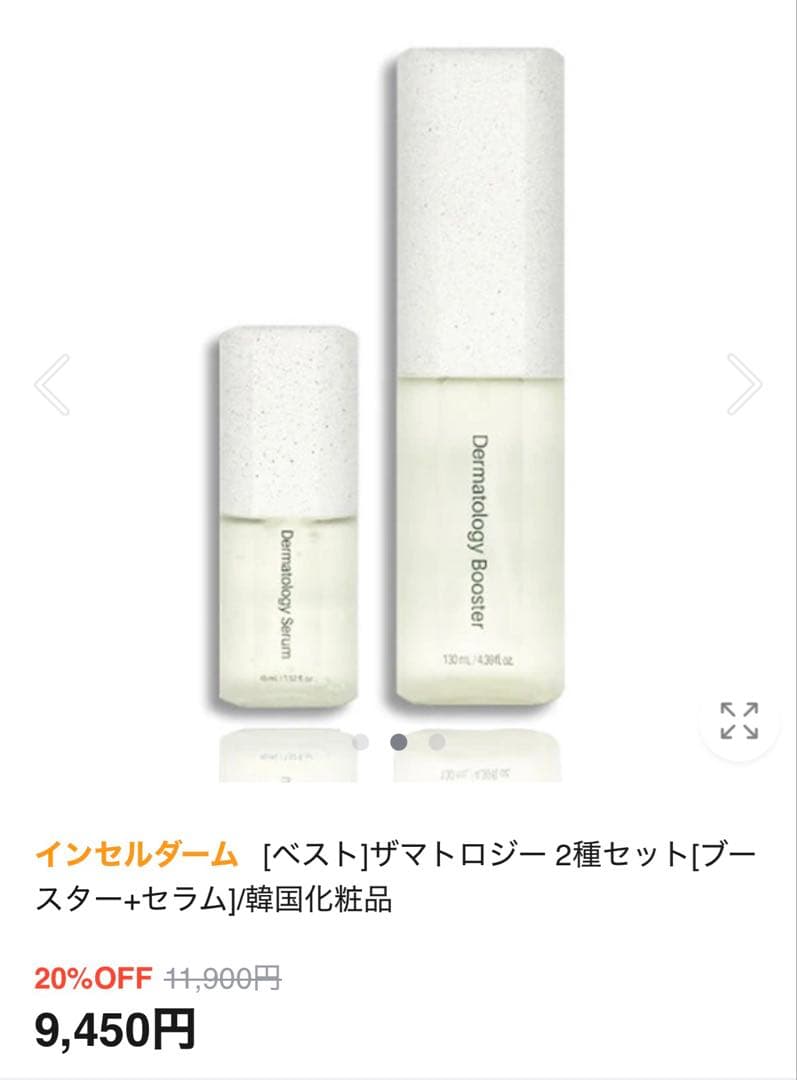The width and height of the screenshot is (797, 1080).
Task: Jump to the third image dot
Action: click(x=436, y=742)
